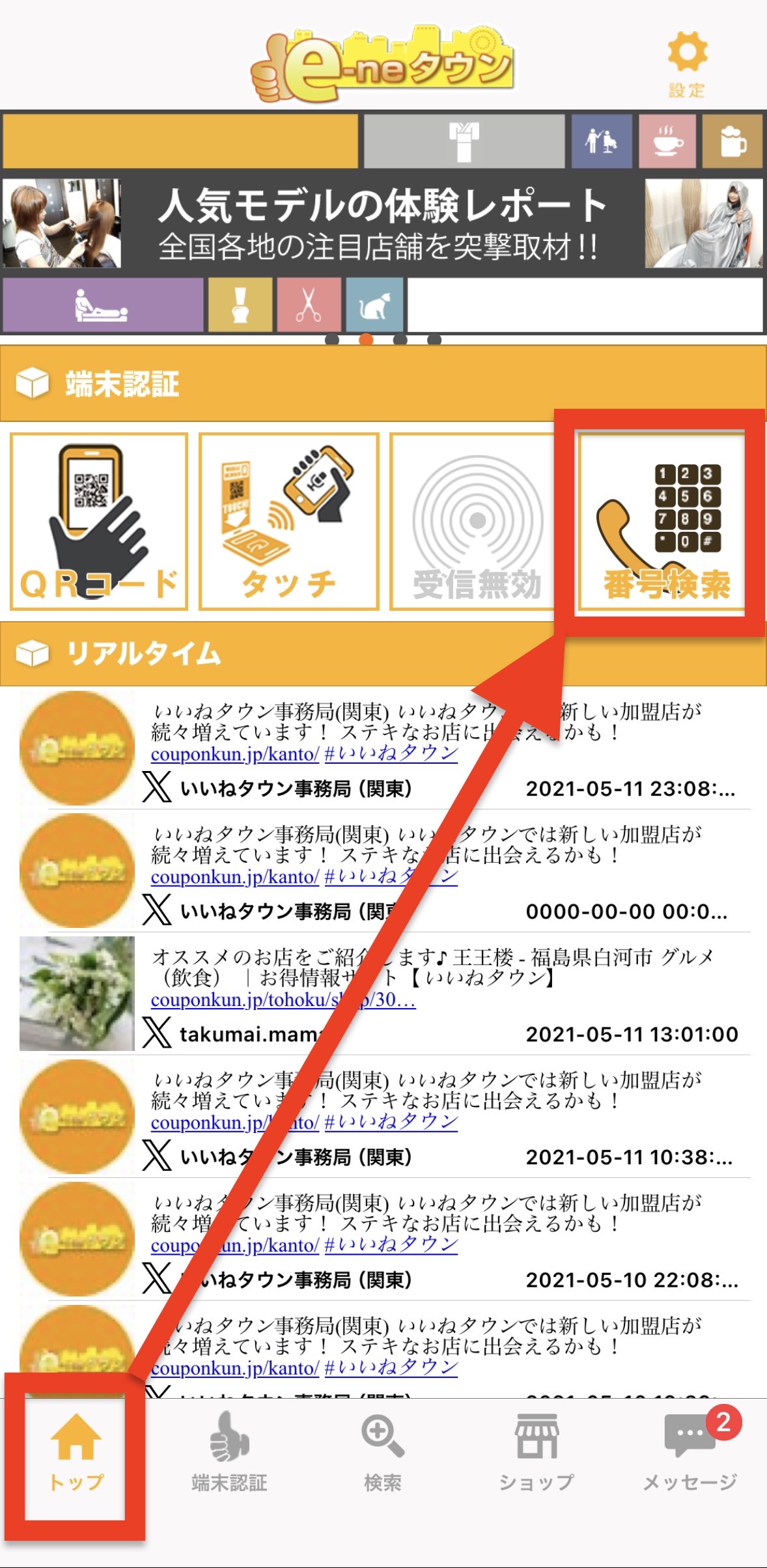Screen dimensions: 767x1568
Task: Tap the 受信無効 reception tile
Action: 477,522
